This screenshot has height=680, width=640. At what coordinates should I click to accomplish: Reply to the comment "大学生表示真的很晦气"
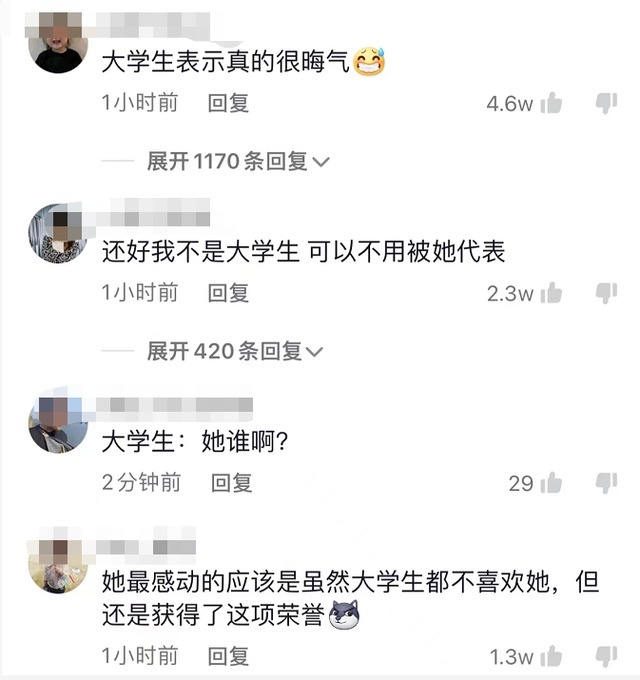[228, 103]
